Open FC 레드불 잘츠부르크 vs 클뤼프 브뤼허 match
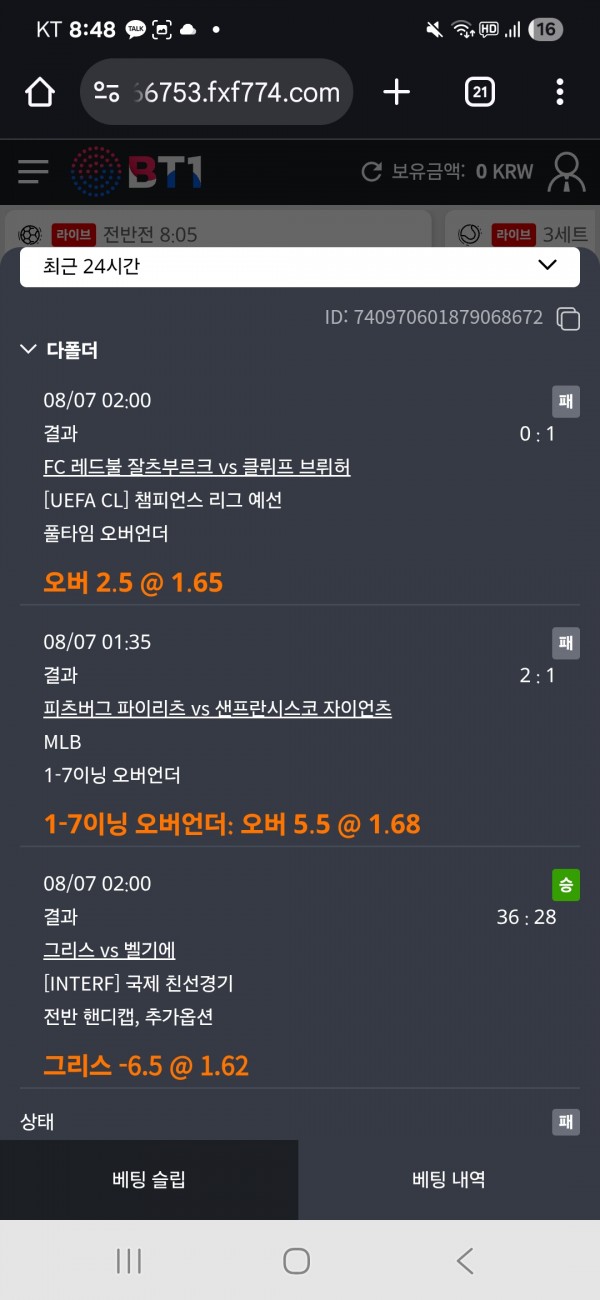Screen dimensions: 600x1300 point(197,467)
